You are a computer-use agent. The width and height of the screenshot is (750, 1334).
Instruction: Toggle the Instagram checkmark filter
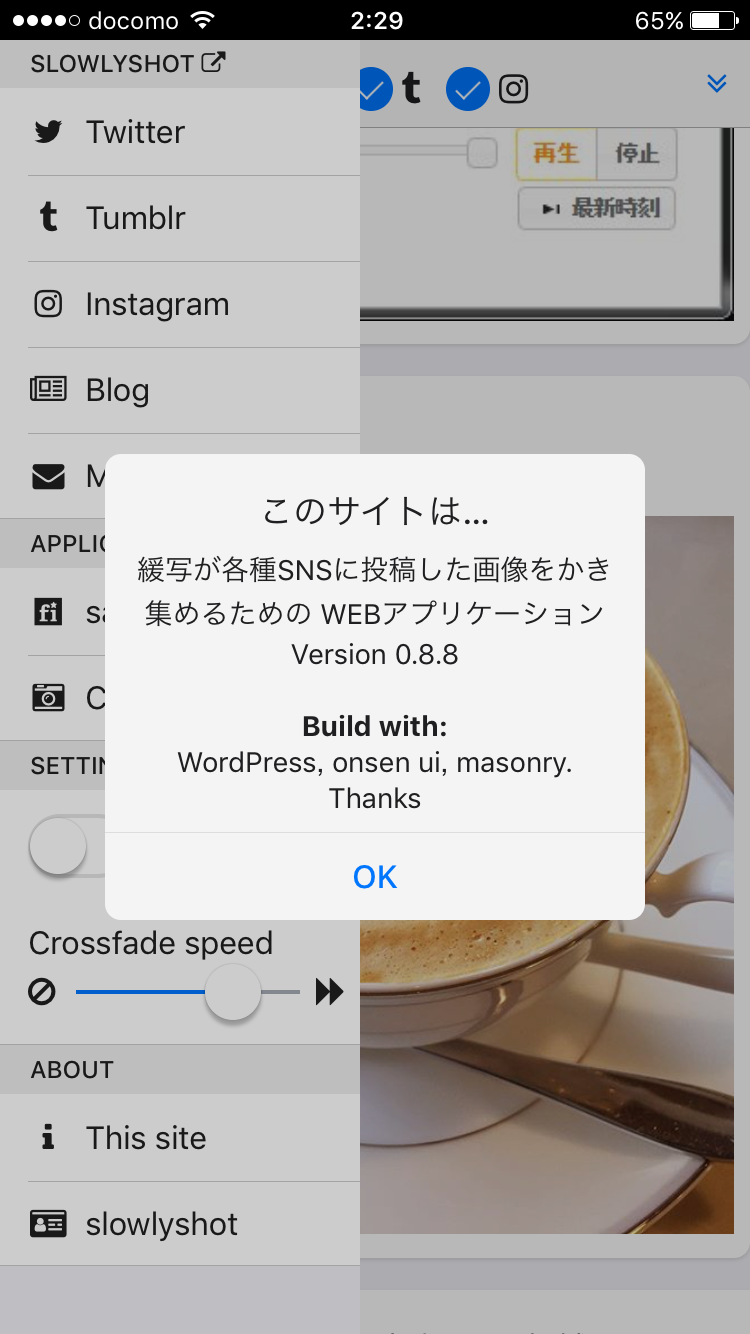tap(467, 89)
